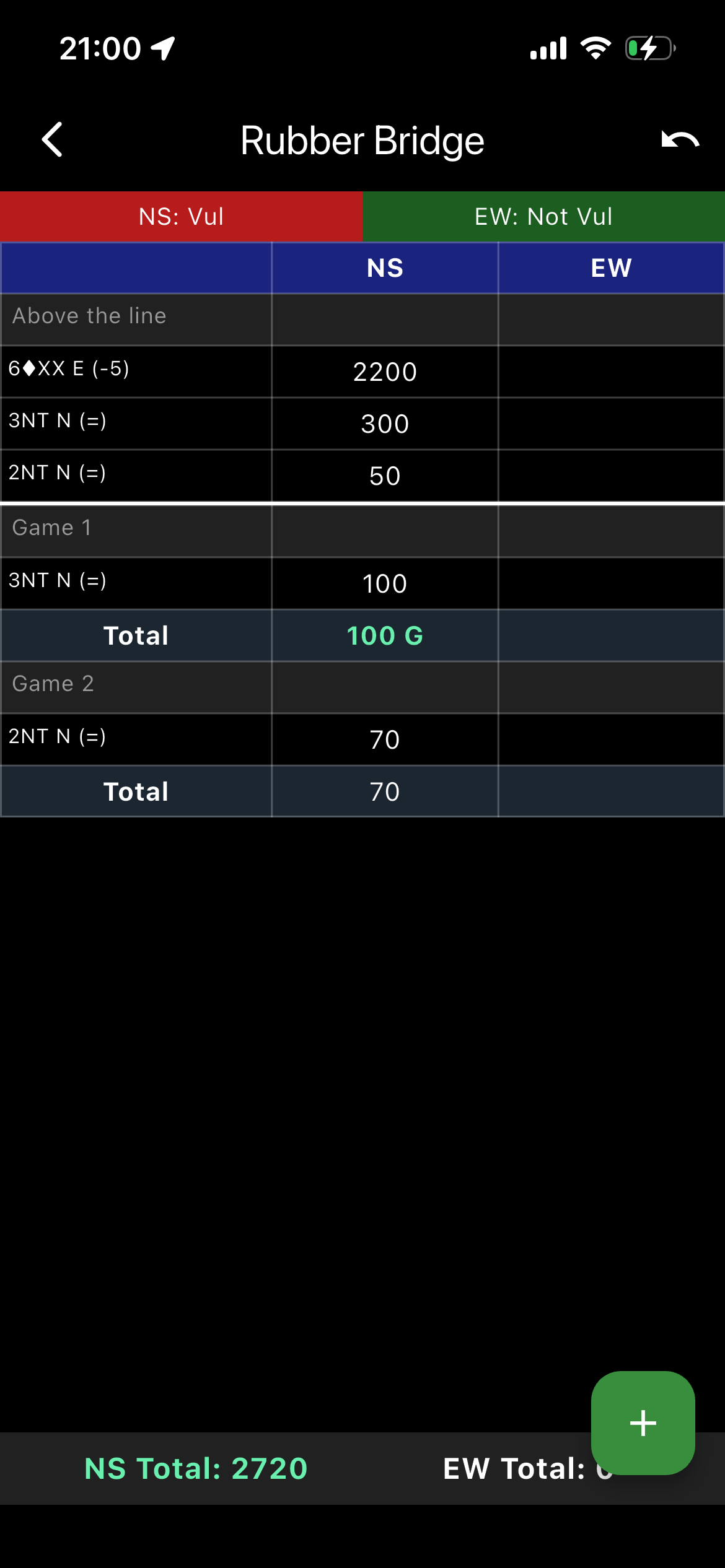The width and height of the screenshot is (725, 1568).
Task: Tap the Wi-Fi icon in the status bar
Action: coord(596,48)
